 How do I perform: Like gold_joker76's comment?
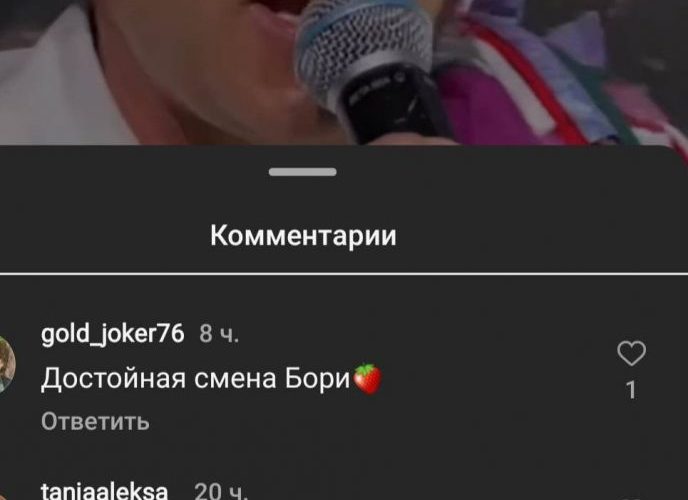pos(631,354)
